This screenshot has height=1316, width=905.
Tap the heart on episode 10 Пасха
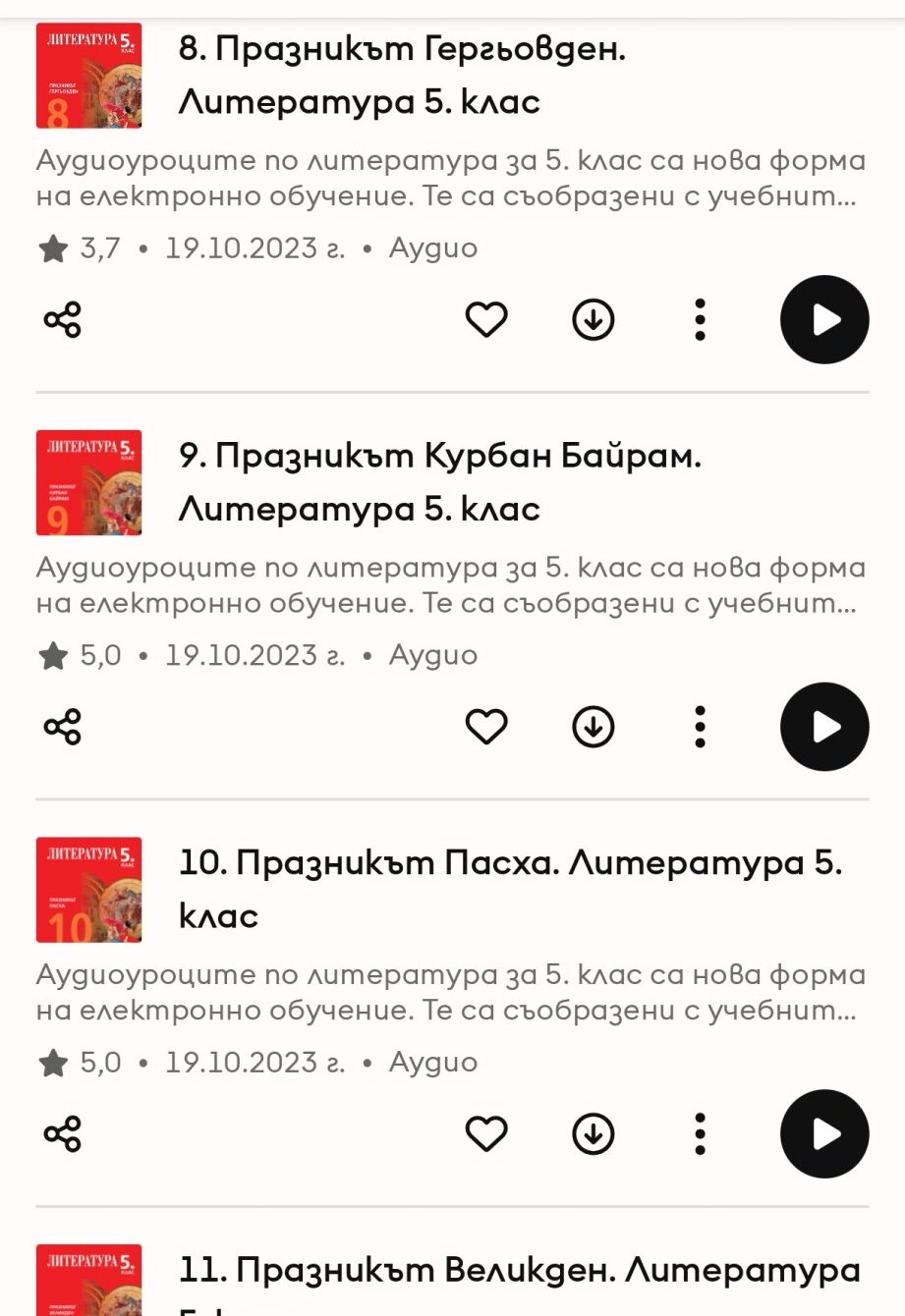485,1134
